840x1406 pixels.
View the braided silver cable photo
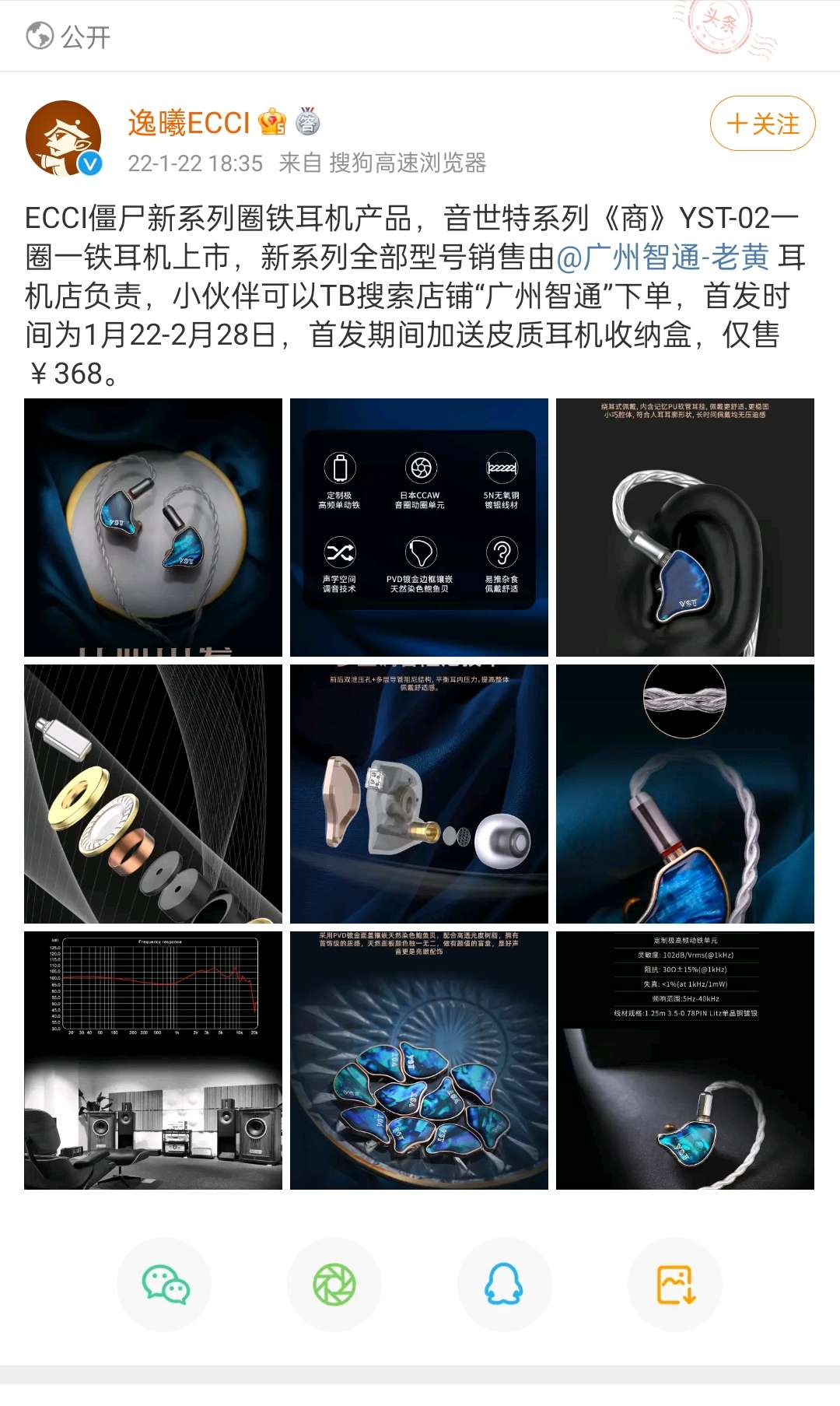tap(685, 794)
